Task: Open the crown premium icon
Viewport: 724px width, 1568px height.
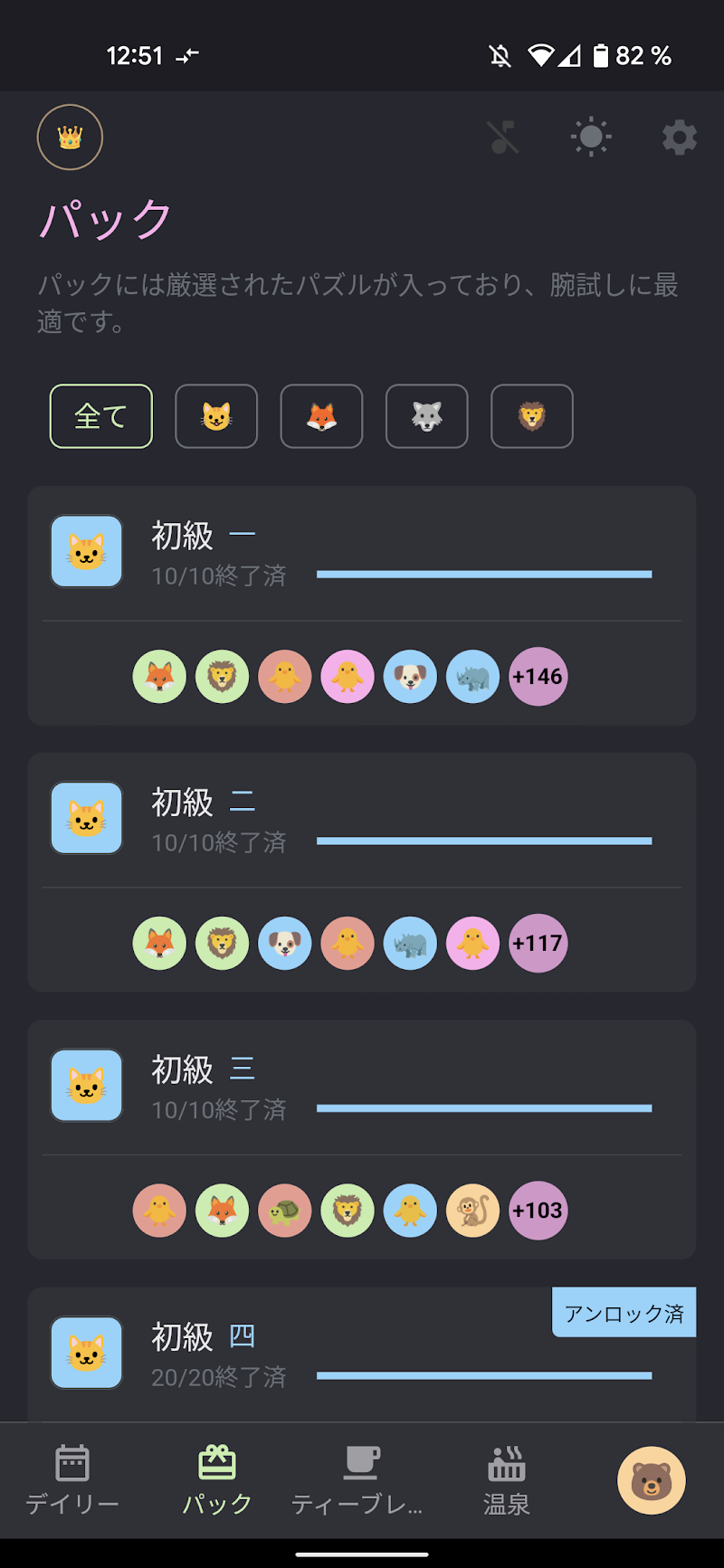Action: pos(70,138)
